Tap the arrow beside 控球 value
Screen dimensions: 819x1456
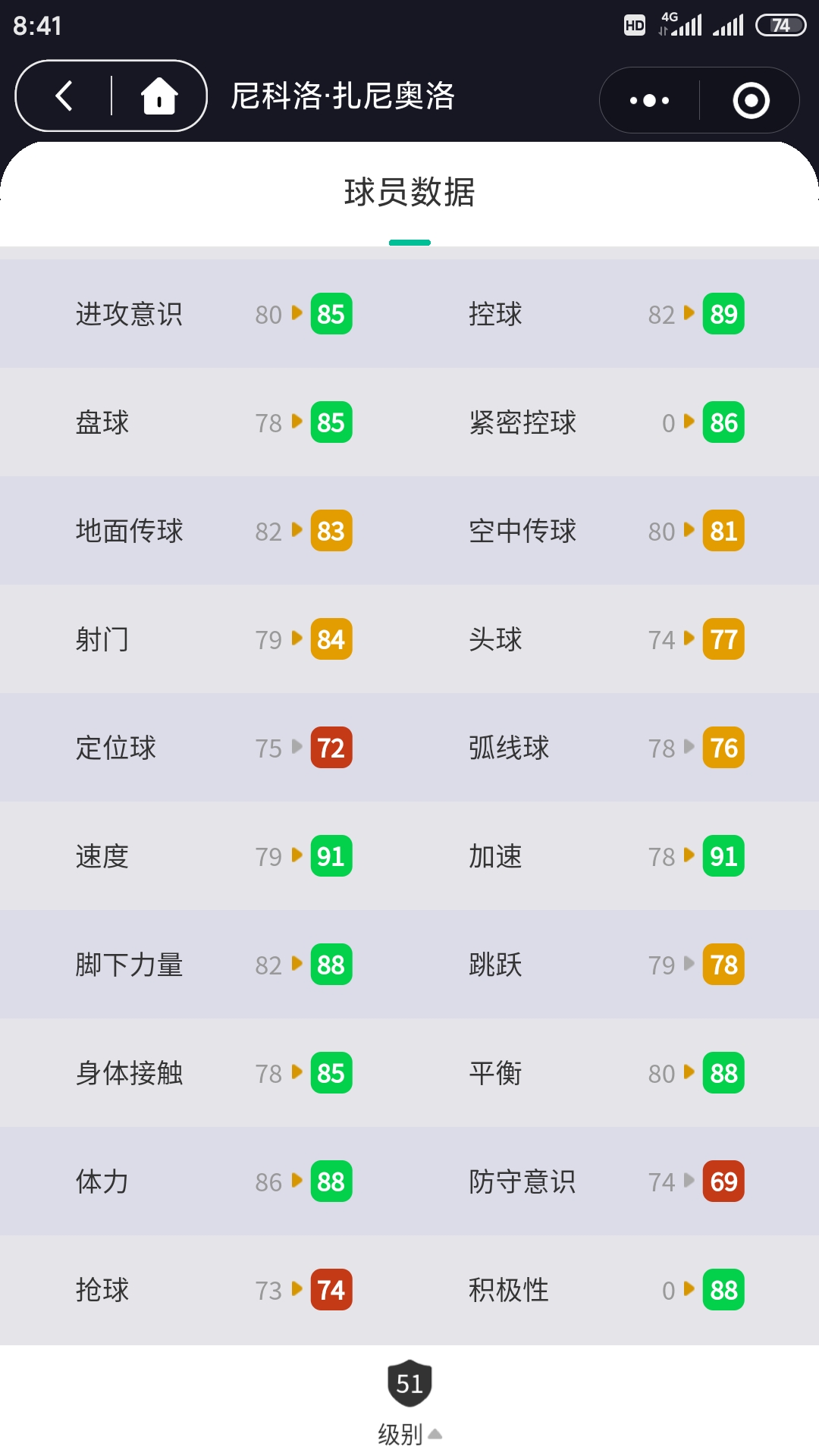click(x=688, y=314)
